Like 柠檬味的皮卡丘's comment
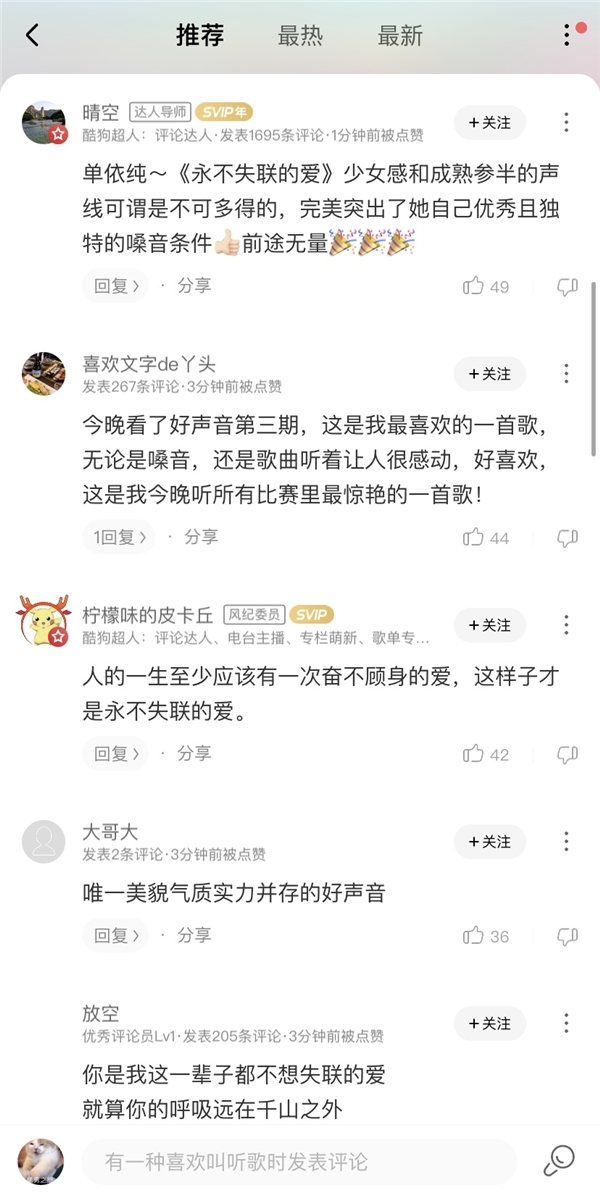 tap(486, 754)
